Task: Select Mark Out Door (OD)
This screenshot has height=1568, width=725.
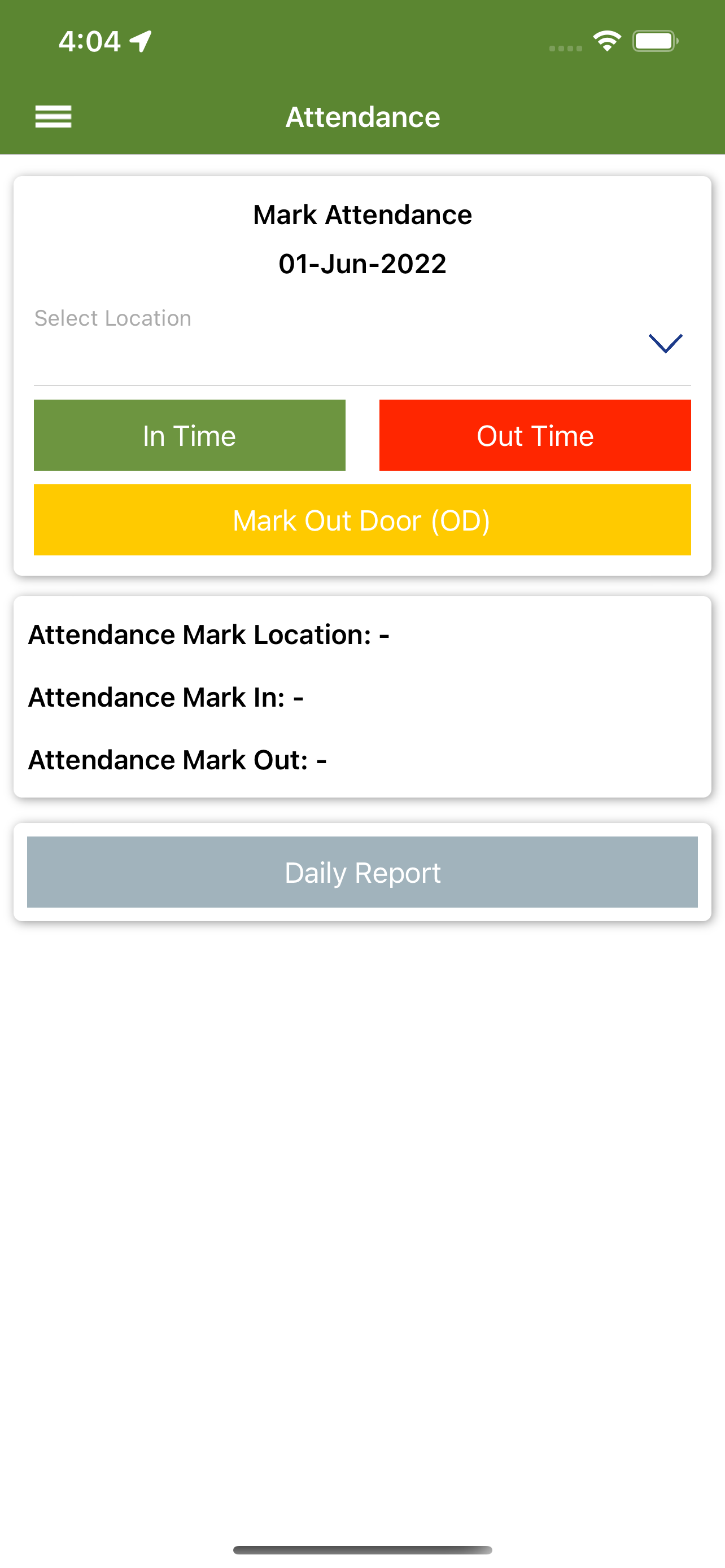Action: coord(362,520)
